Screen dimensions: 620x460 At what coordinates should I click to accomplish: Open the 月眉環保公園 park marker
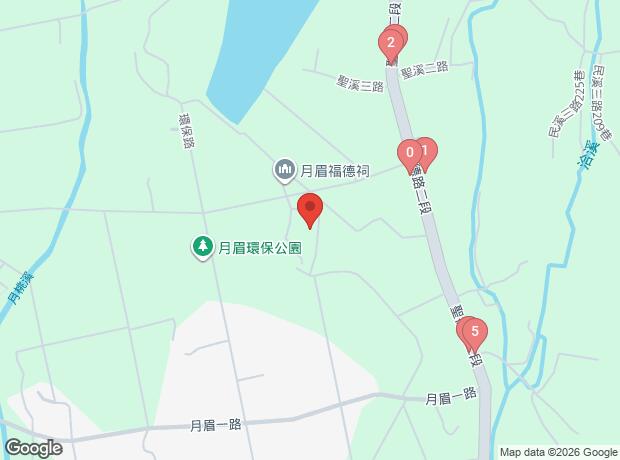coord(203,245)
